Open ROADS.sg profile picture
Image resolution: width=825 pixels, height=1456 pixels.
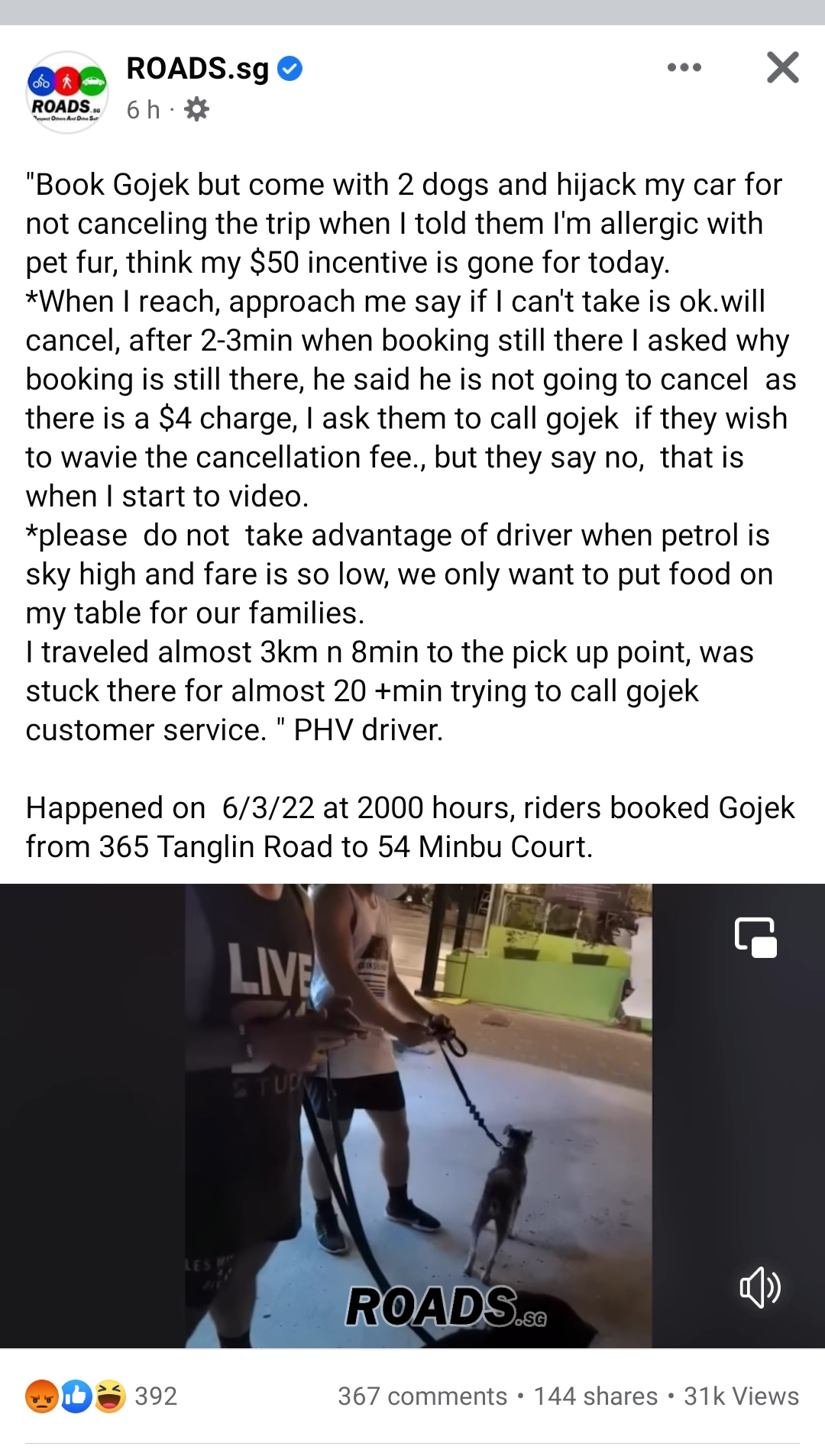(x=67, y=92)
